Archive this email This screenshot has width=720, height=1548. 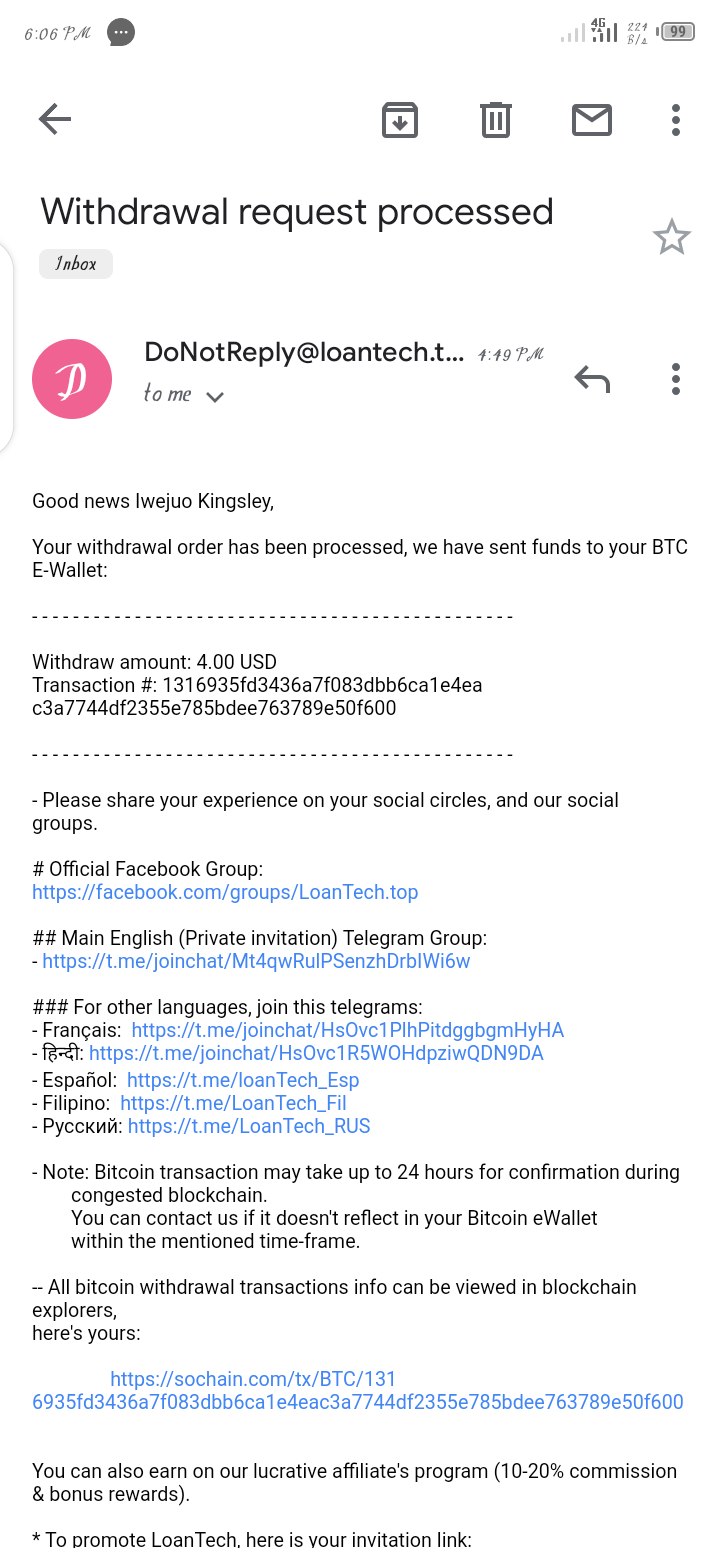pos(400,120)
